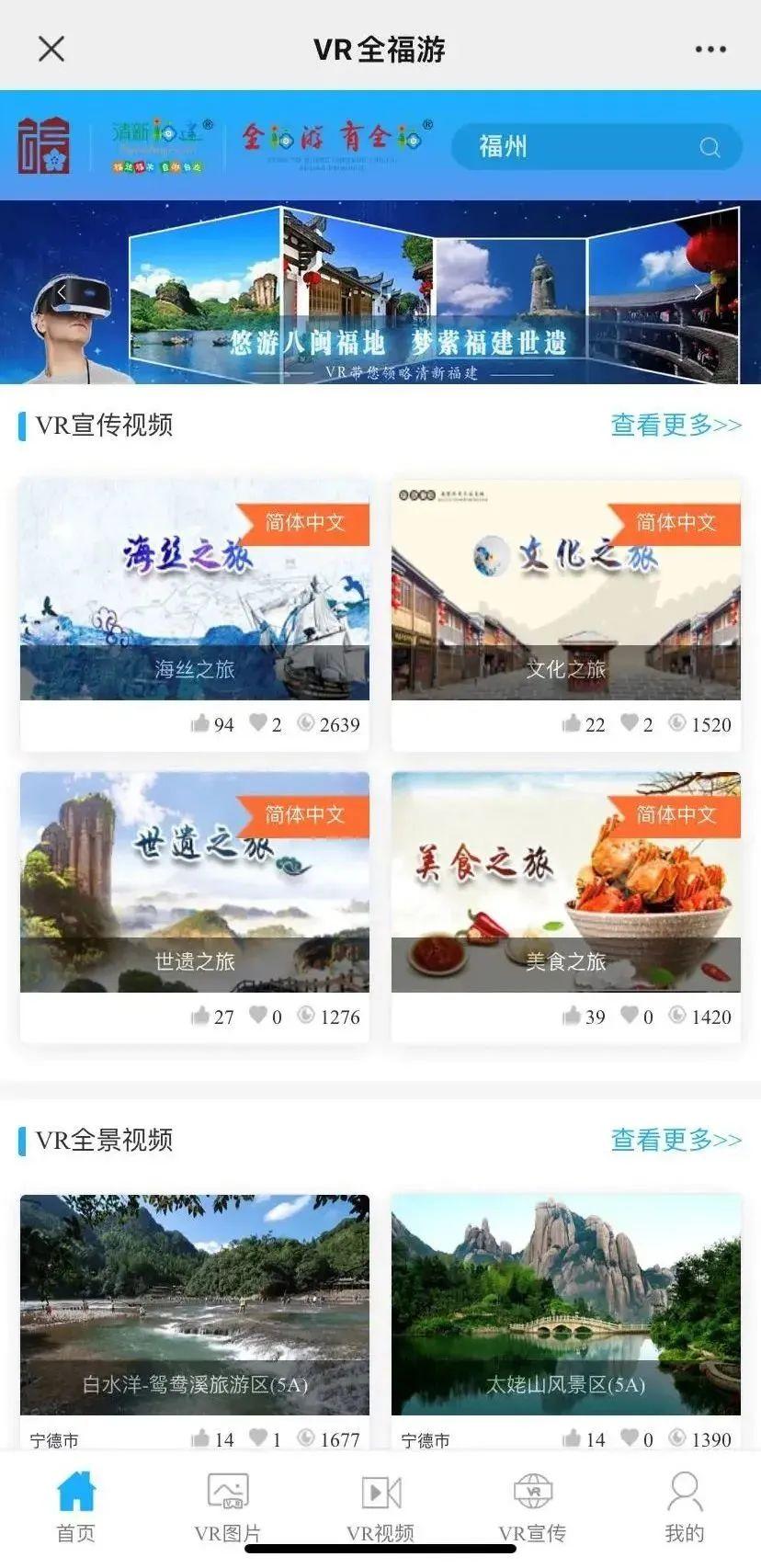Show the next banner slide arrow

click(x=699, y=292)
